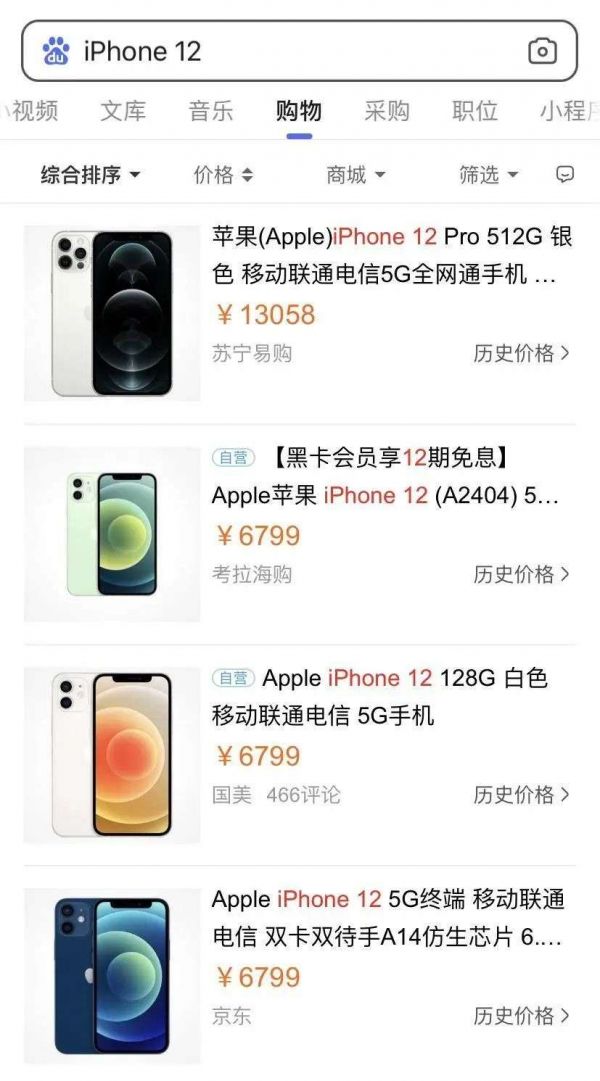Sort results by 价格

[223, 175]
